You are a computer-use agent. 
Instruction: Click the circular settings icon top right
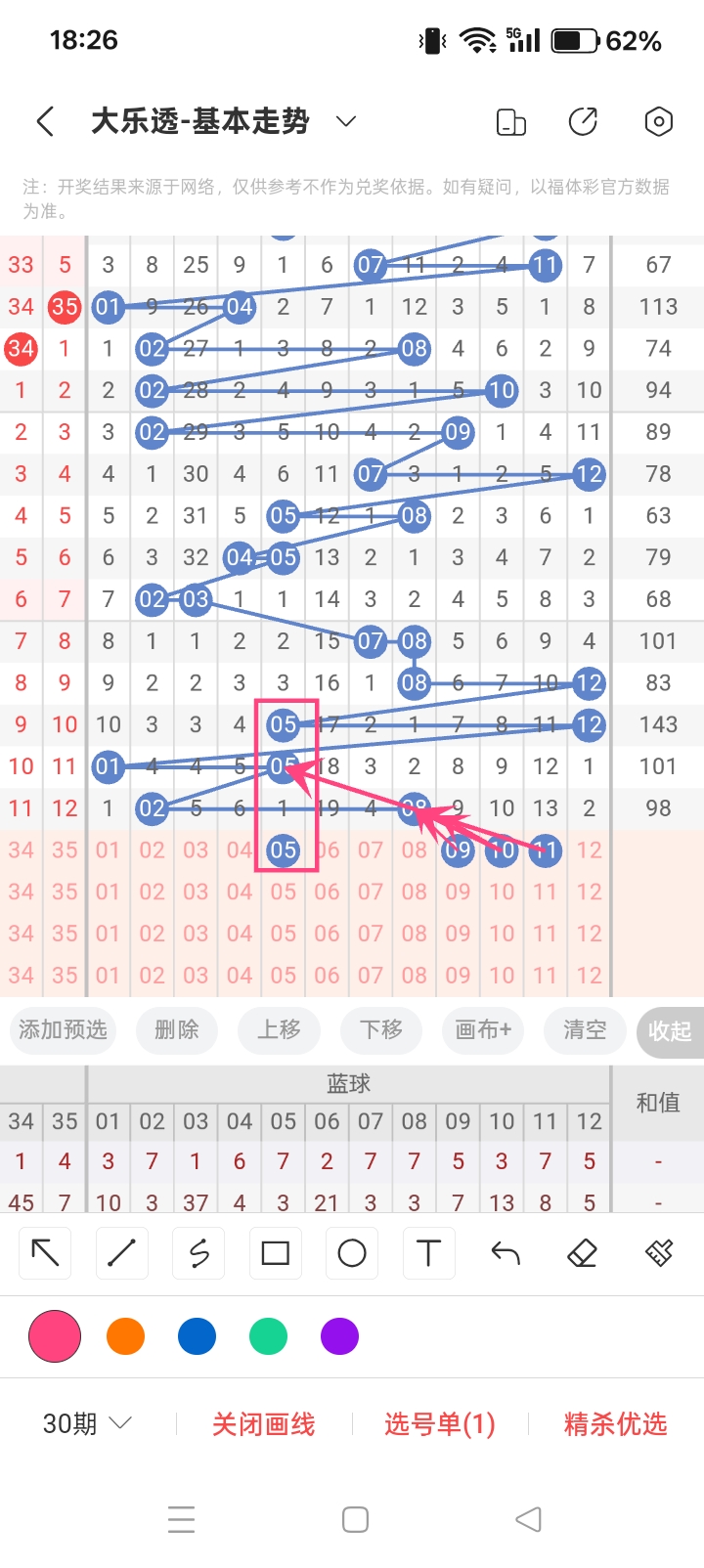658,121
